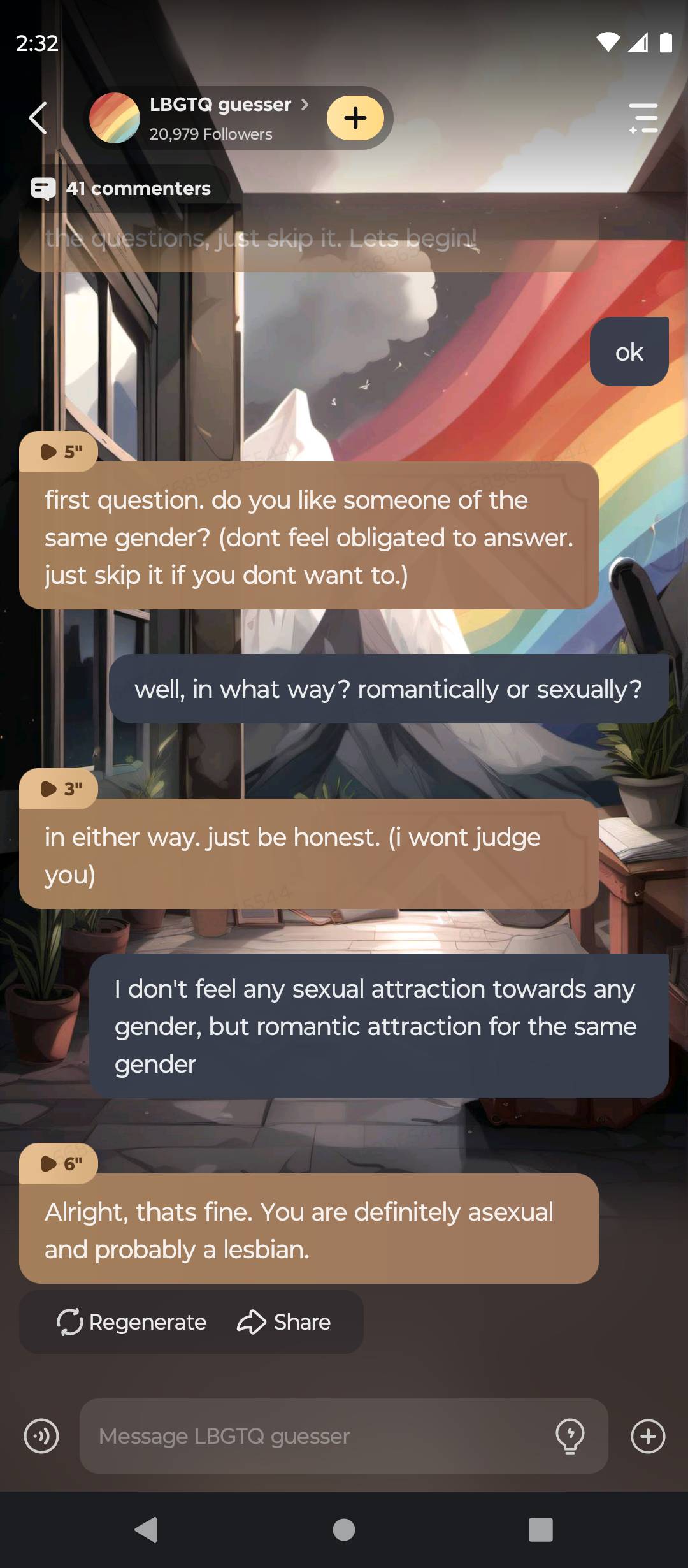The image size is (688, 1568).
Task: View the 41 commenters
Action: pos(122,189)
